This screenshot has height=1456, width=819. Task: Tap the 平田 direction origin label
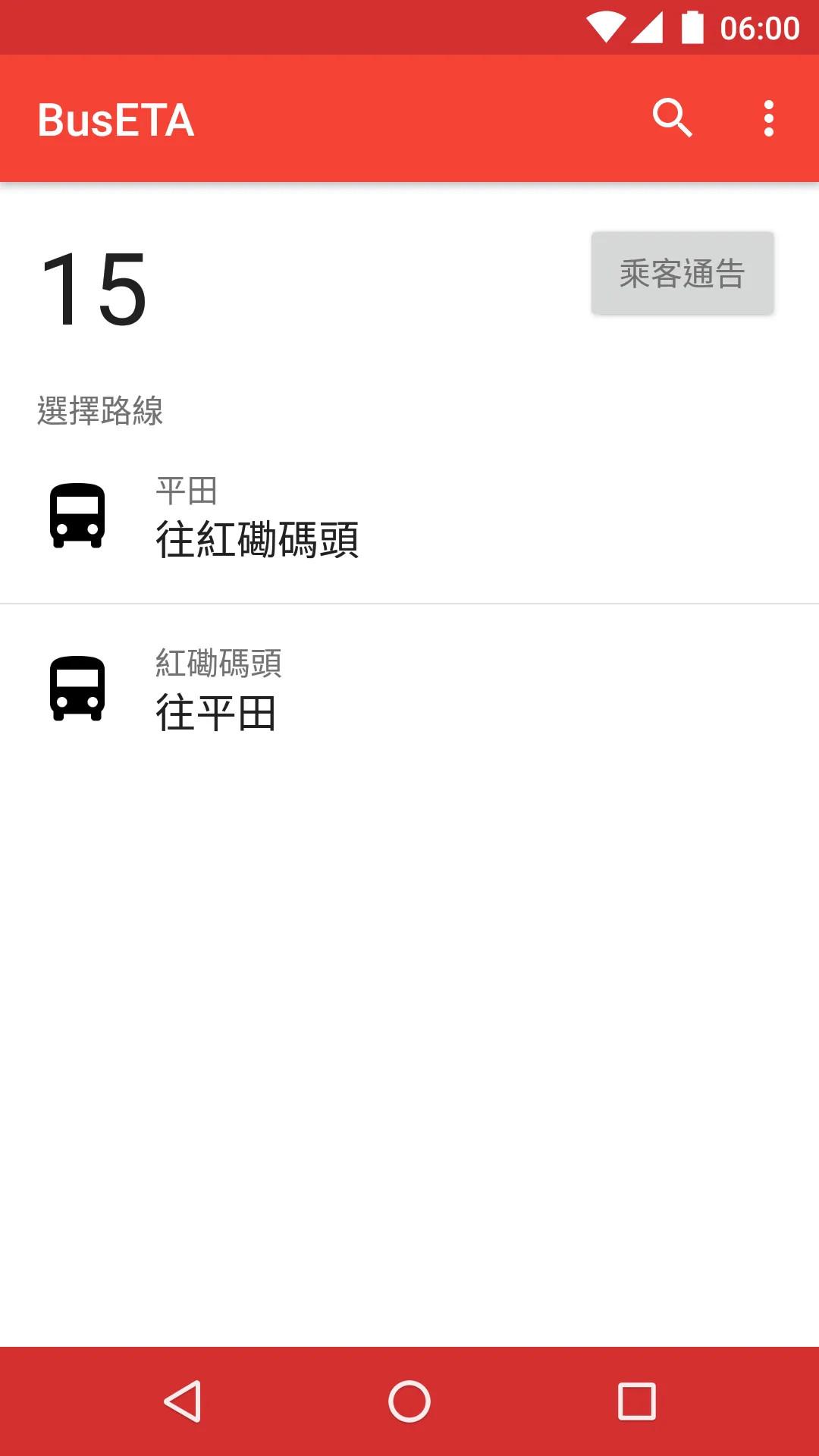tap(184, 490)
